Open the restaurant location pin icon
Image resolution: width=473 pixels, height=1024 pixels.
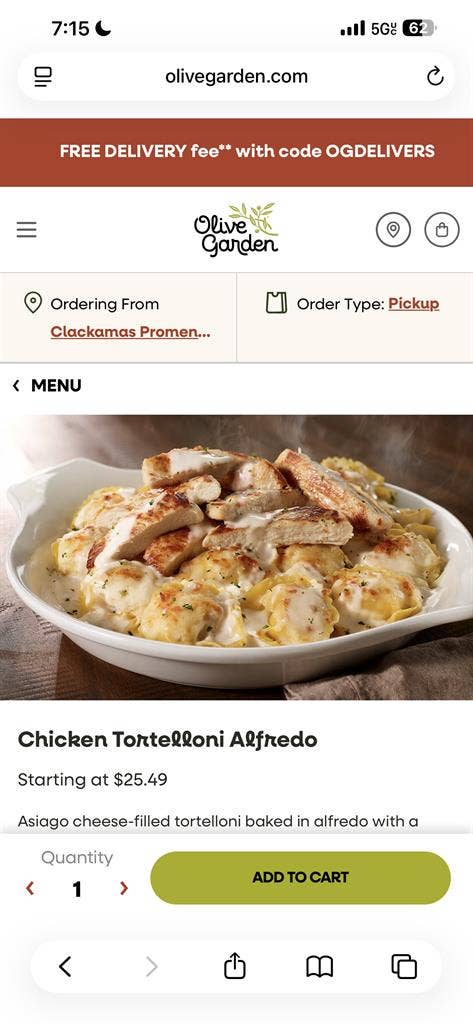393,230
